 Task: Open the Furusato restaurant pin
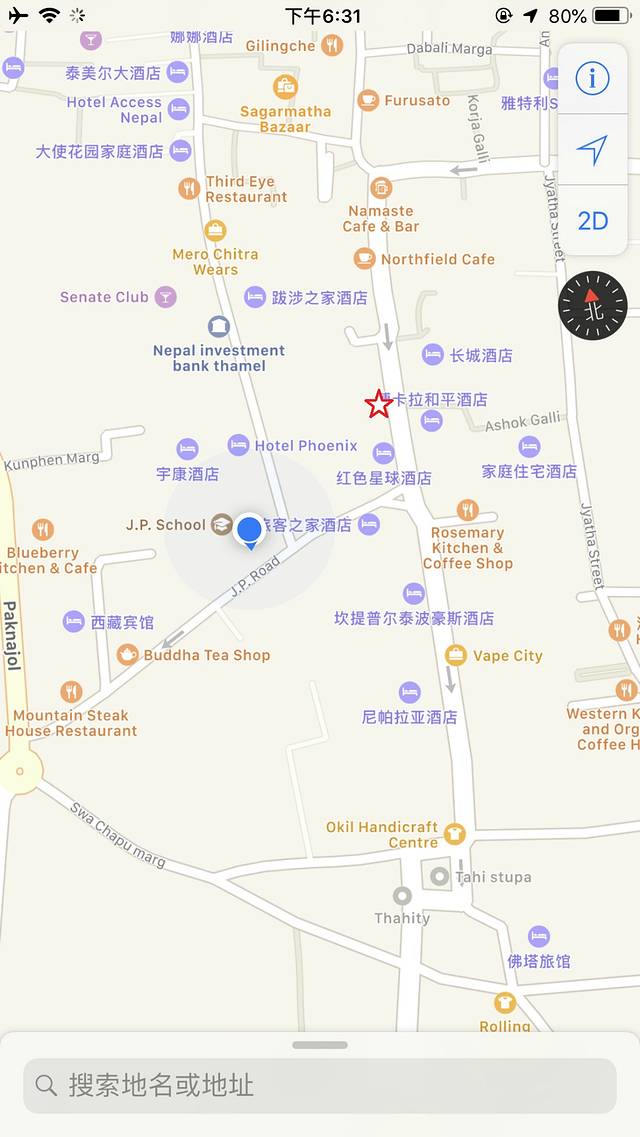[x=368, y=100]
